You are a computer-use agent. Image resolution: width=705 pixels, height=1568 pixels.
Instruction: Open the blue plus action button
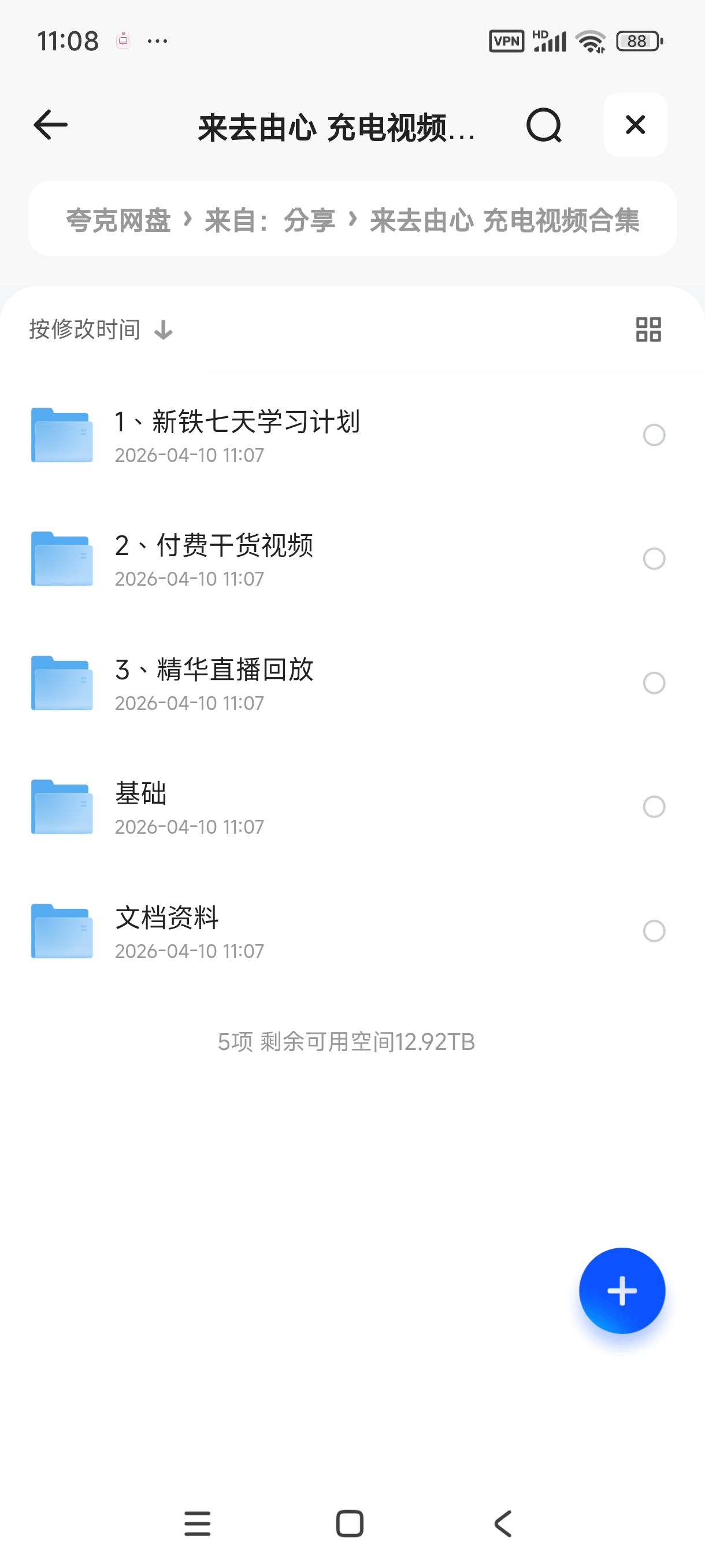pyautogui.click(x=622, y=1290)
